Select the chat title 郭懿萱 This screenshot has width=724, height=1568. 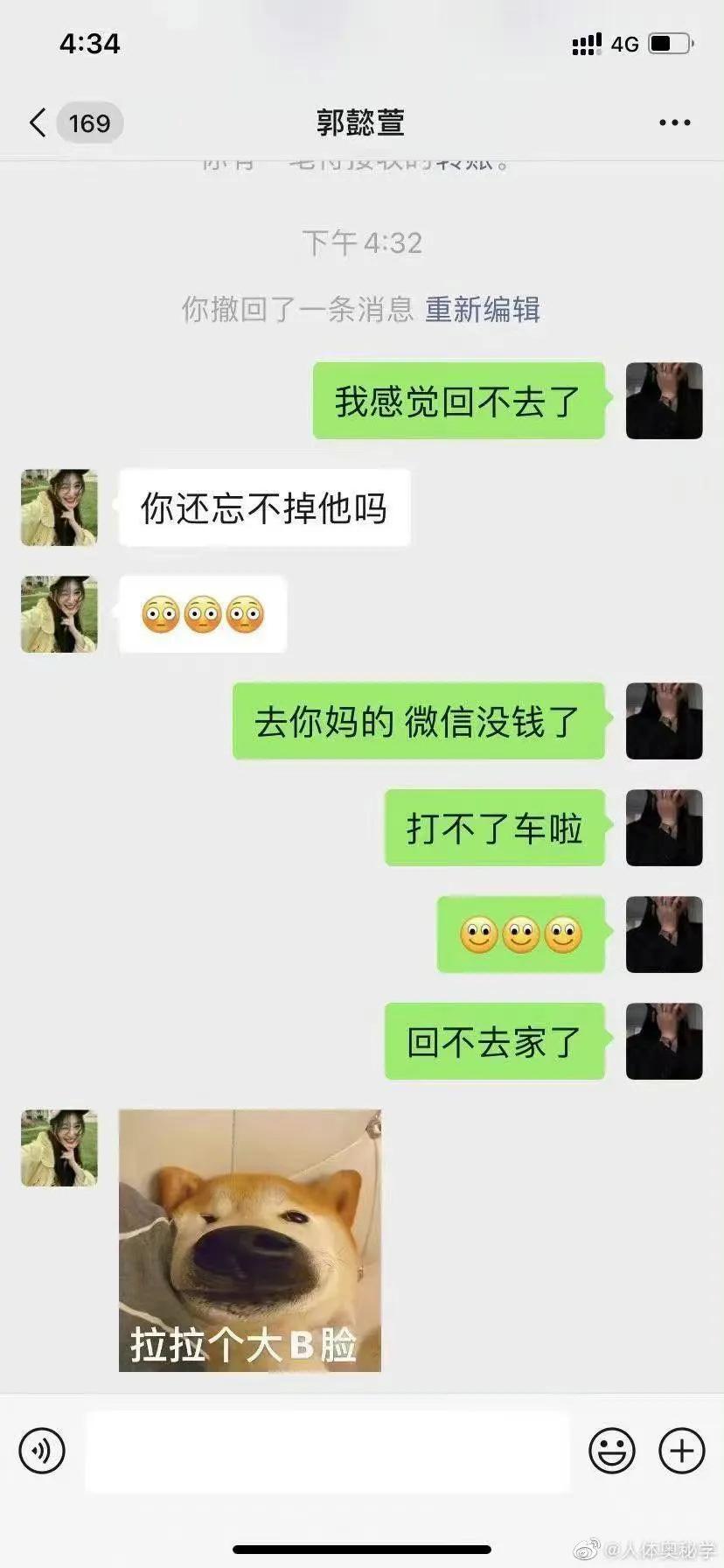coord(362,122)
